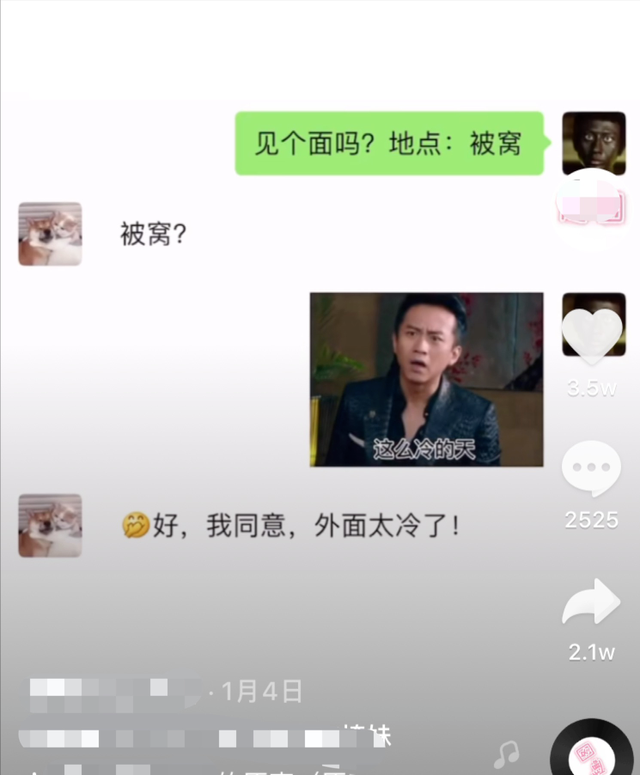Share this video using the arrow icon
The width and height of the screenshot is (640, 775).
coord(591,603)
